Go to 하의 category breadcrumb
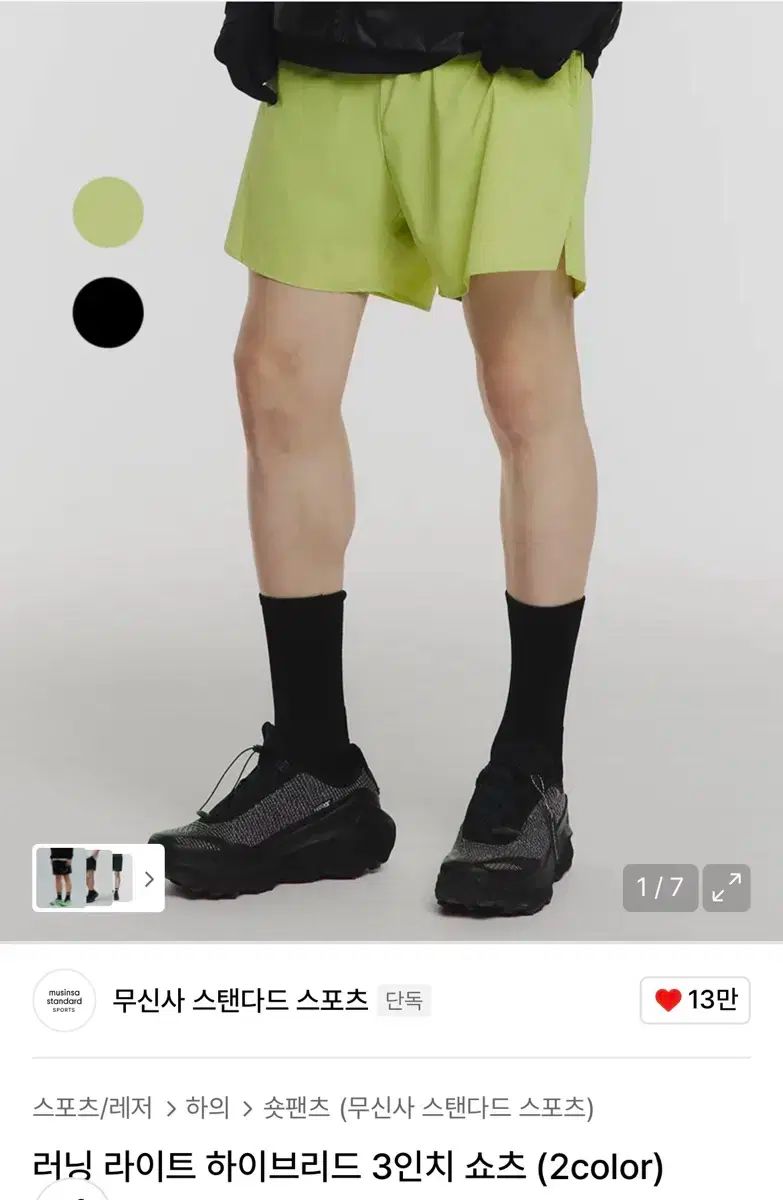This screenshot has height=1200, width=783. pos(207,1107)
